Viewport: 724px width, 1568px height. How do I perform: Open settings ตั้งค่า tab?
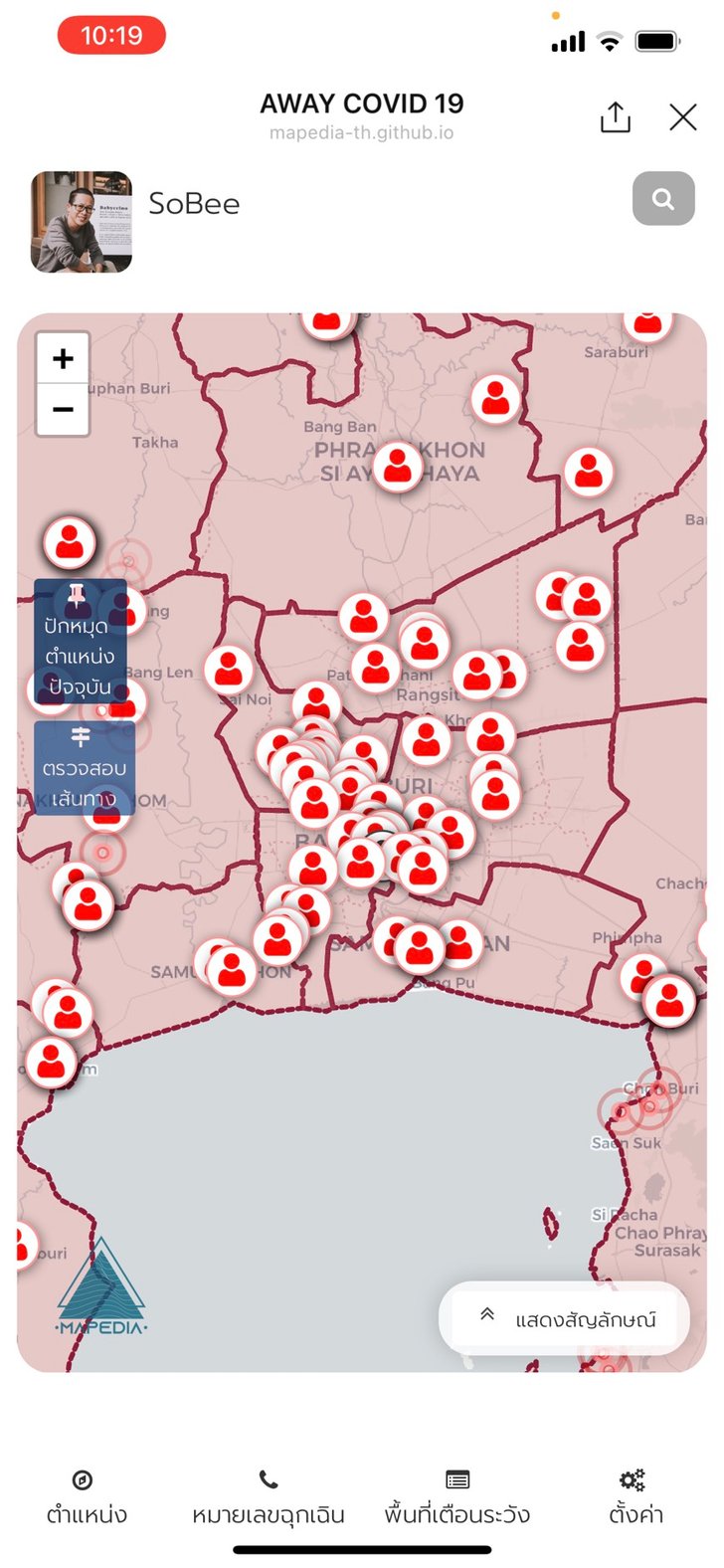pos(634,1498)
